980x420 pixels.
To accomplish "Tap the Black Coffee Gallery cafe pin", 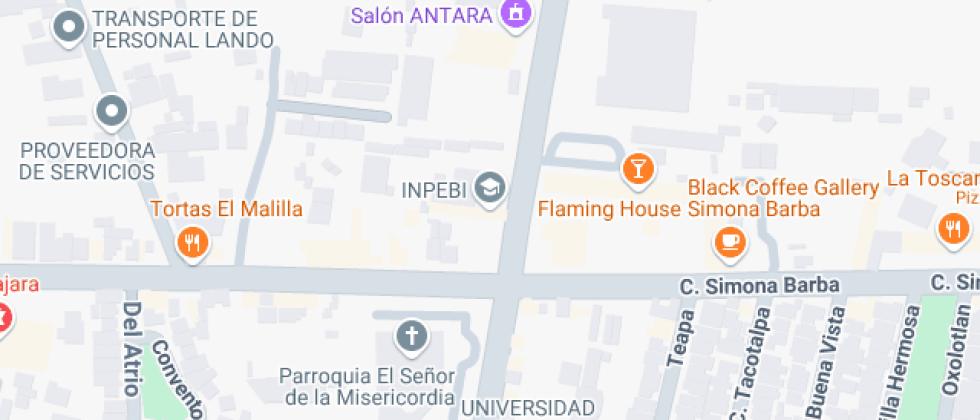I will [730, 241].
